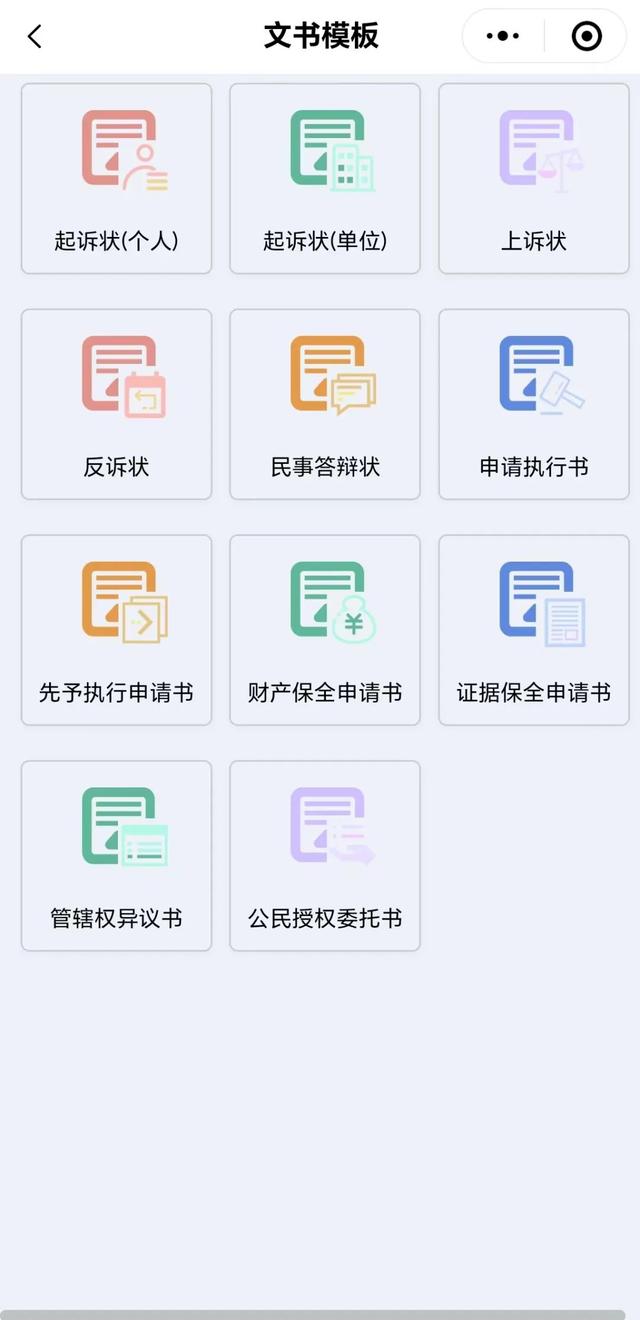Select the 上诉状 template
The height and width of the screenshot is (1320, 640).
534,178
